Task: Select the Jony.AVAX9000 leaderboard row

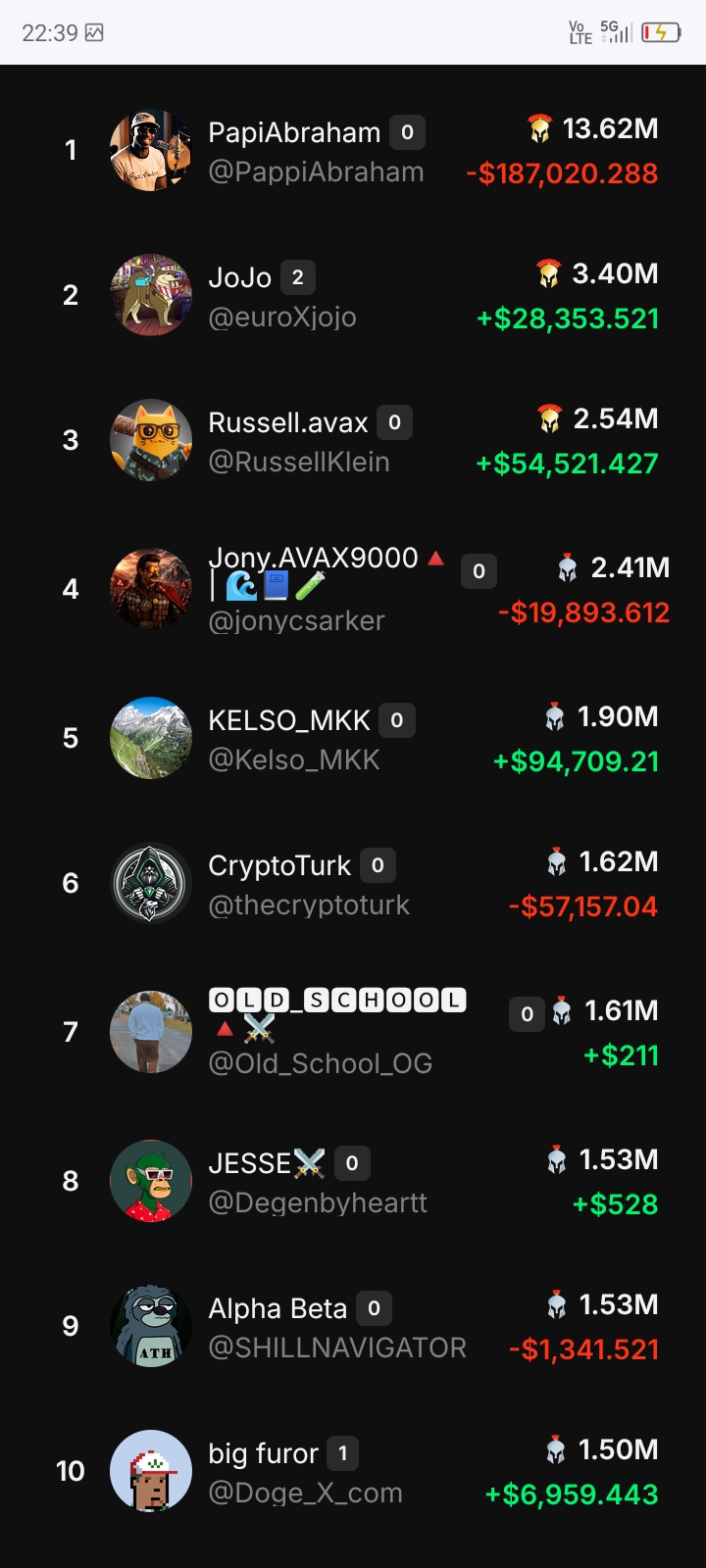Action: click(x=353, y=589)
